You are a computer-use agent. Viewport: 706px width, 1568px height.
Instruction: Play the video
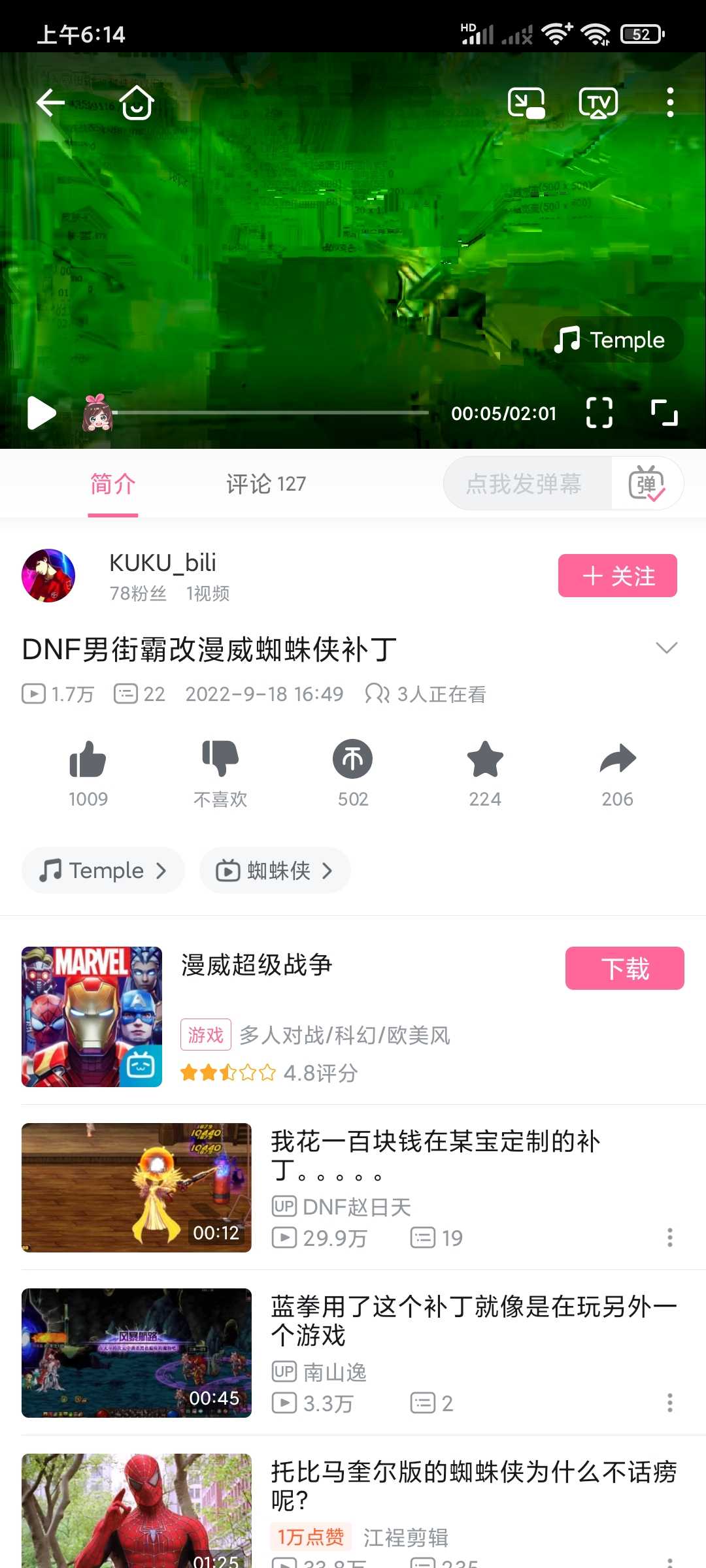click(x=41, y=413)
